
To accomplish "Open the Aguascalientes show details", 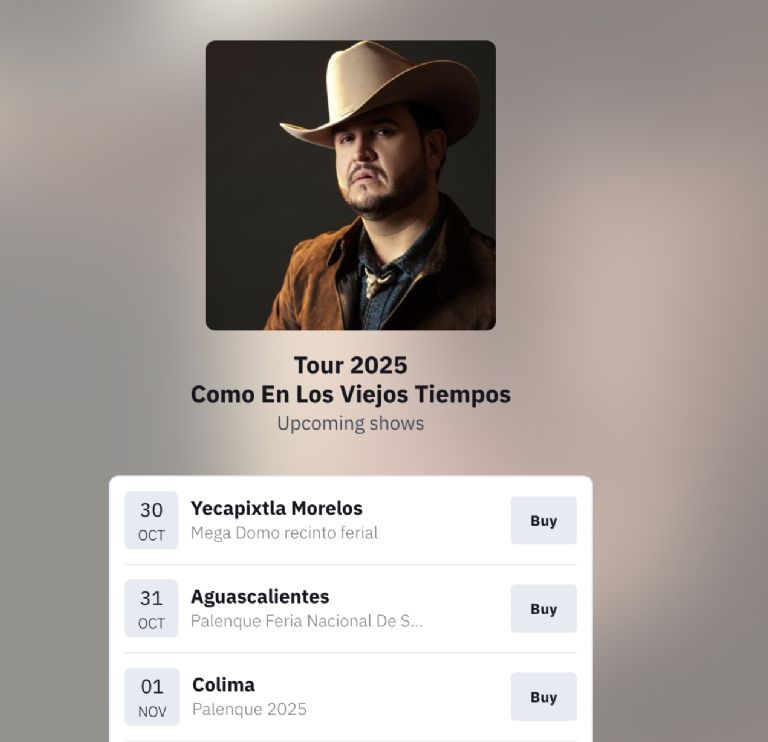I will click(x=260, y=597).
